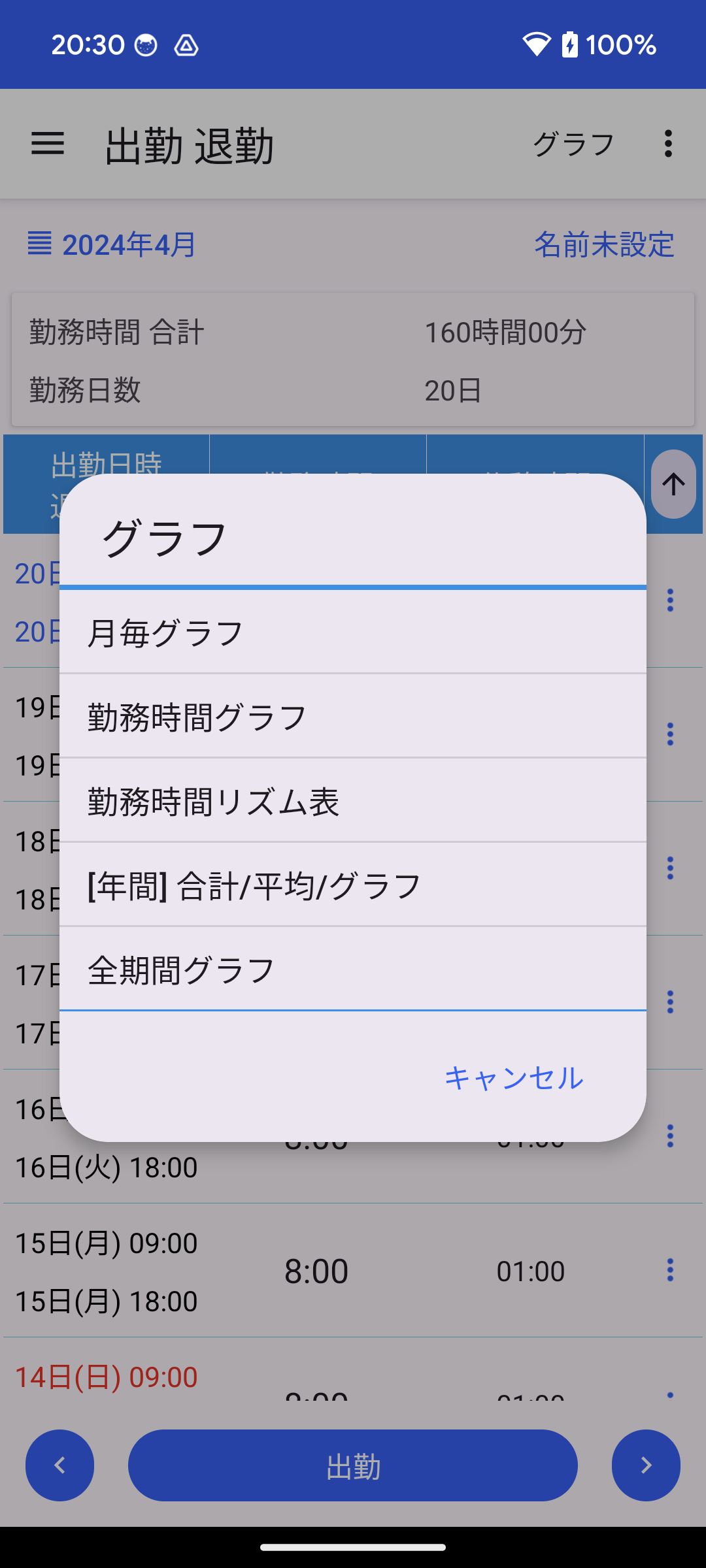Image resolution: width=706 pixels, height=1568 pixels.
Task: Select 月毎グラフ from the graph dialog
Action: [353, 632]
